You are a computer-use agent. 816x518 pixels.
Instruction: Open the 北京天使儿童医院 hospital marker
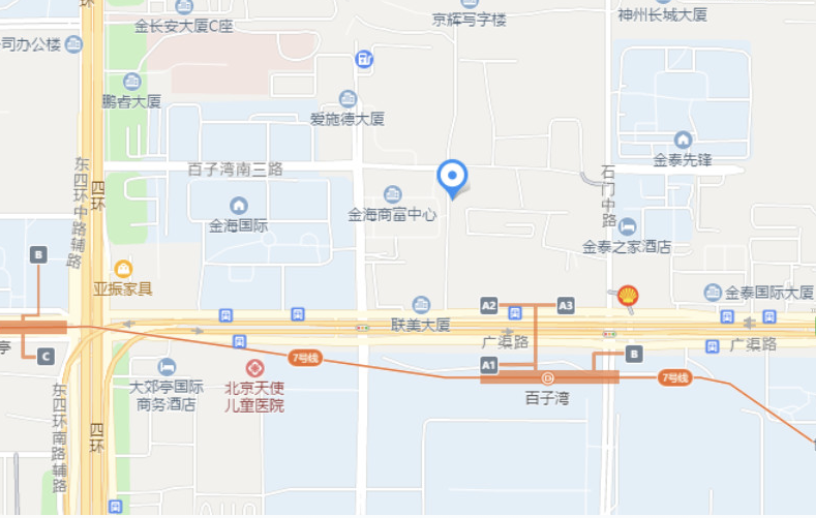[x=254, y=369]
